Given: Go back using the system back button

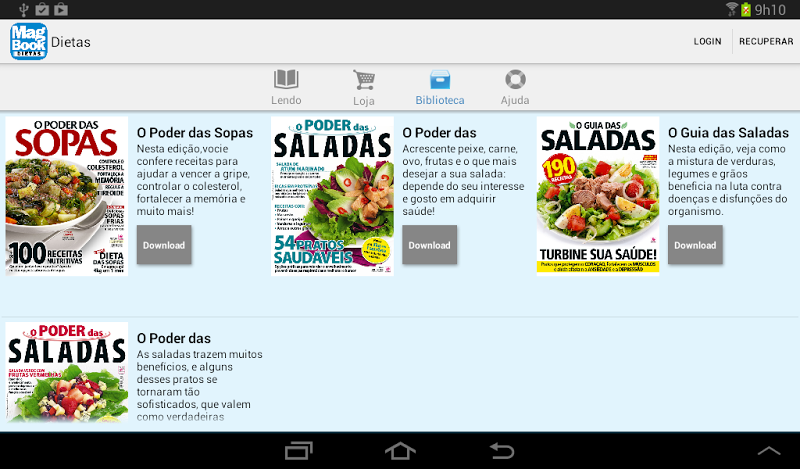Looking at the screenshot, I should pyautogui.click(x=501, y=452).
